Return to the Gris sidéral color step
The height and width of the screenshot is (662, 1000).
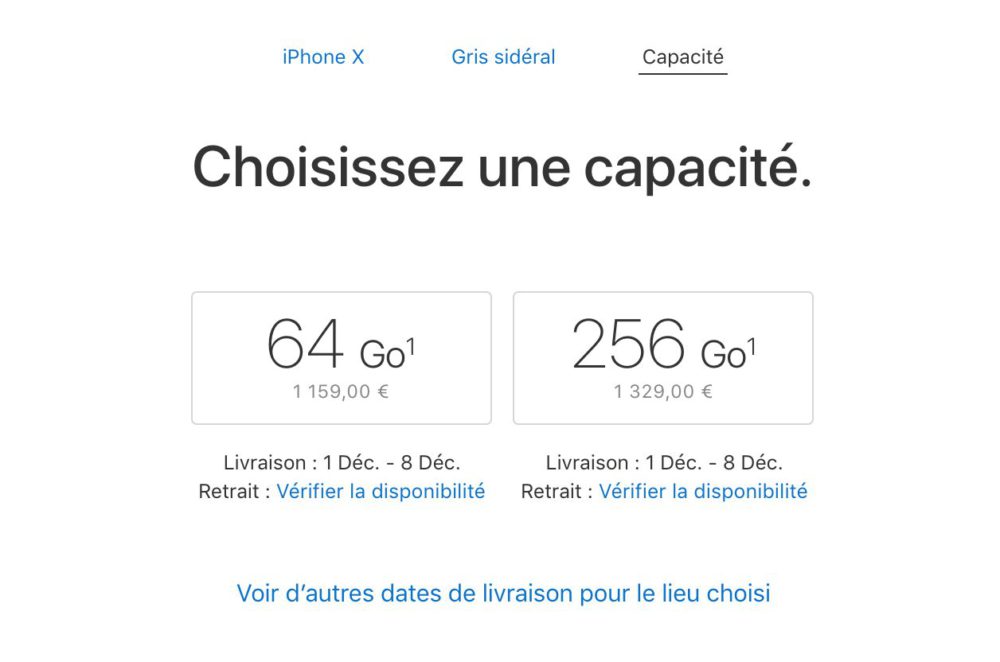coord(503,57)
